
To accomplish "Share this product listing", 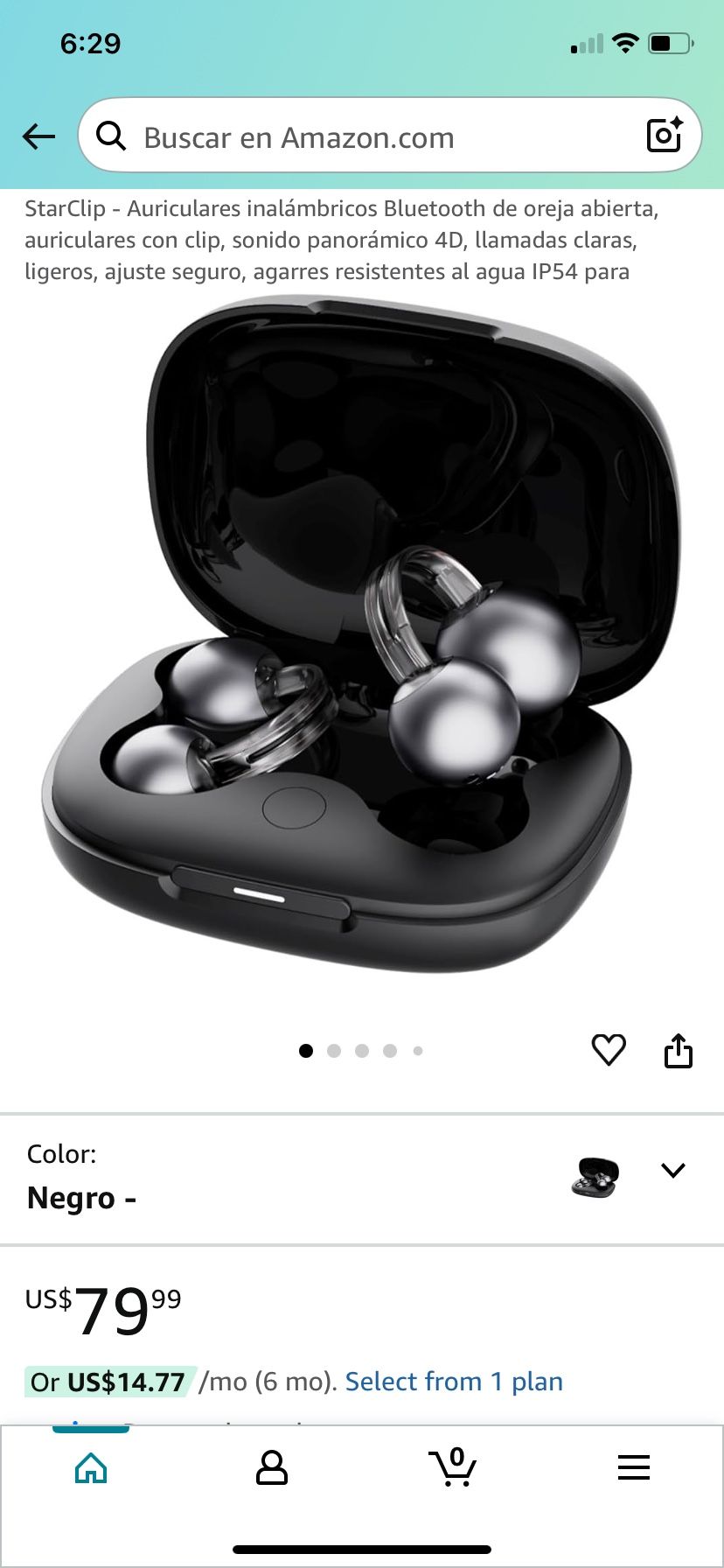I will click(678, 1050).
